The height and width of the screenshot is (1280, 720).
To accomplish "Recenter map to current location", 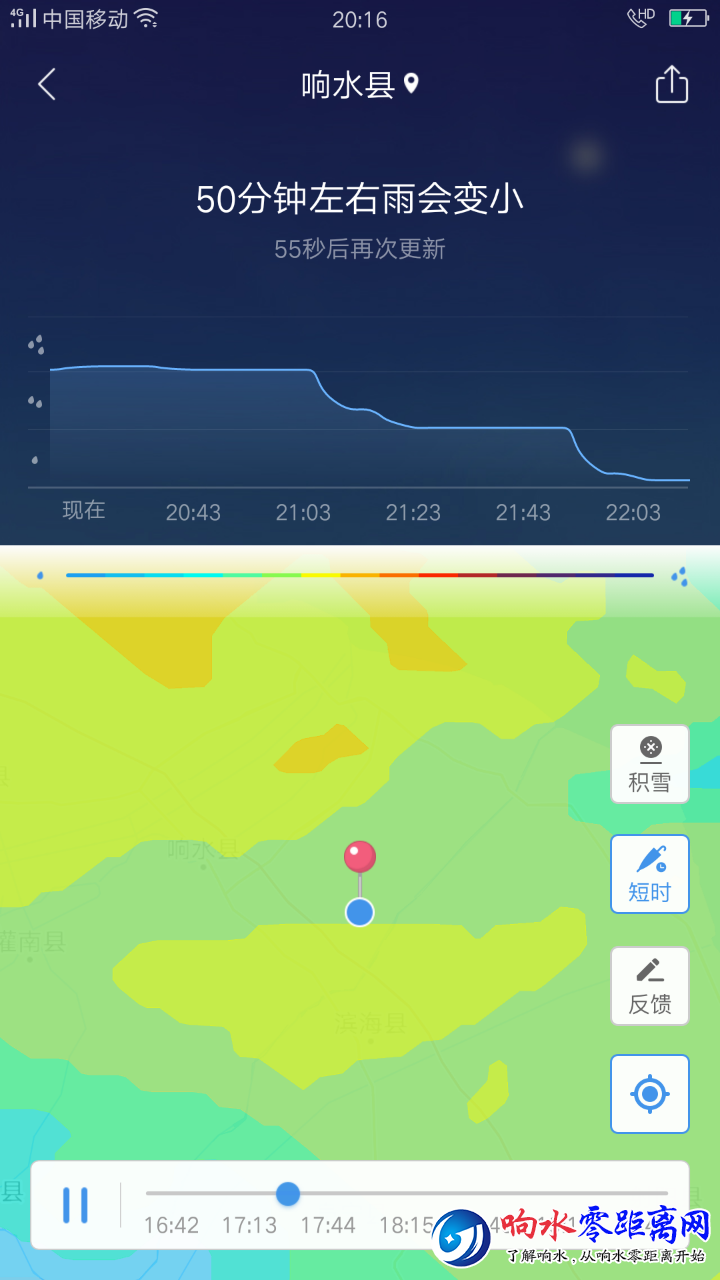I will point(650,1094).
